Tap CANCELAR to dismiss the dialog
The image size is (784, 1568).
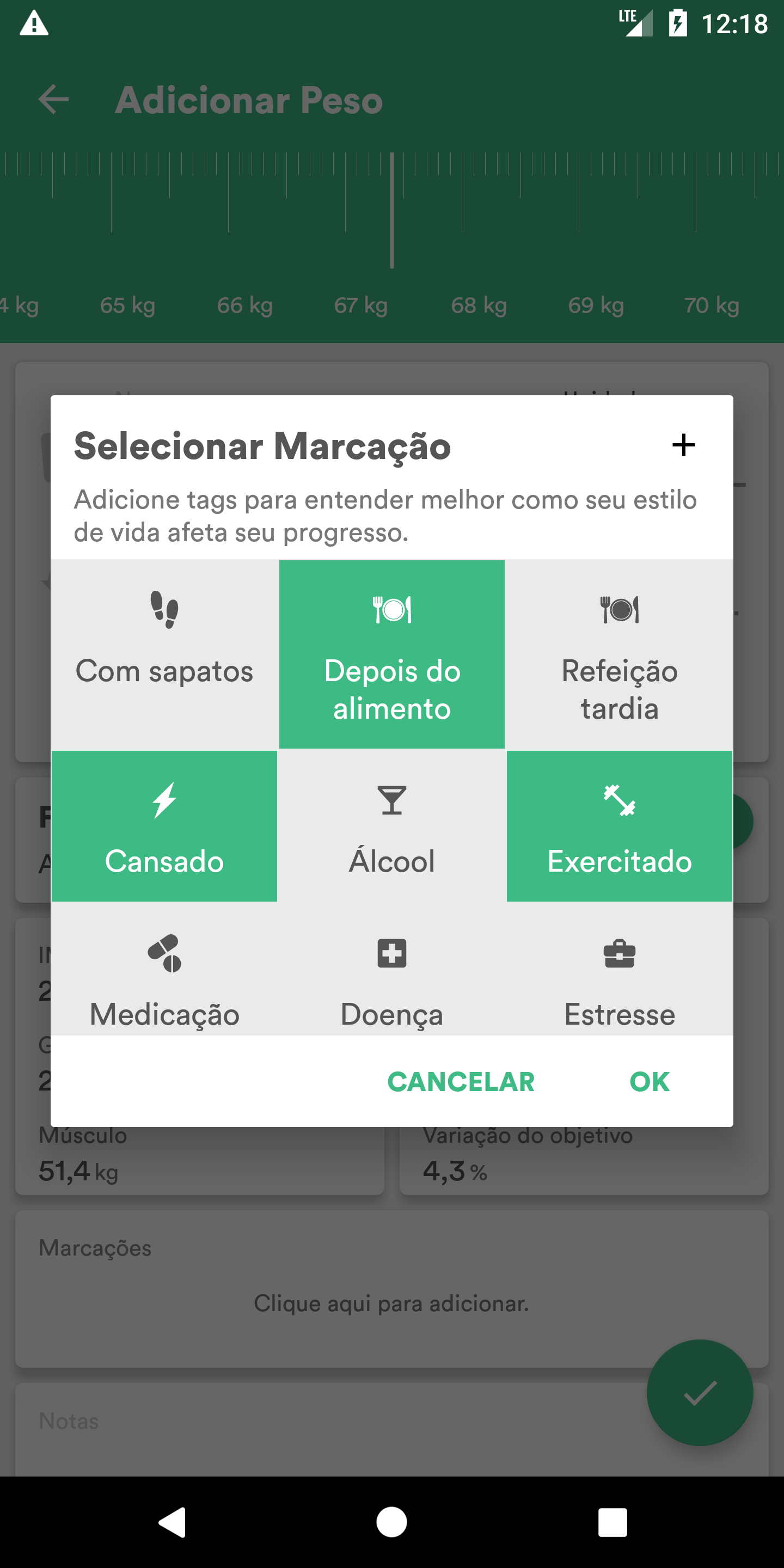pos(461,1082)
